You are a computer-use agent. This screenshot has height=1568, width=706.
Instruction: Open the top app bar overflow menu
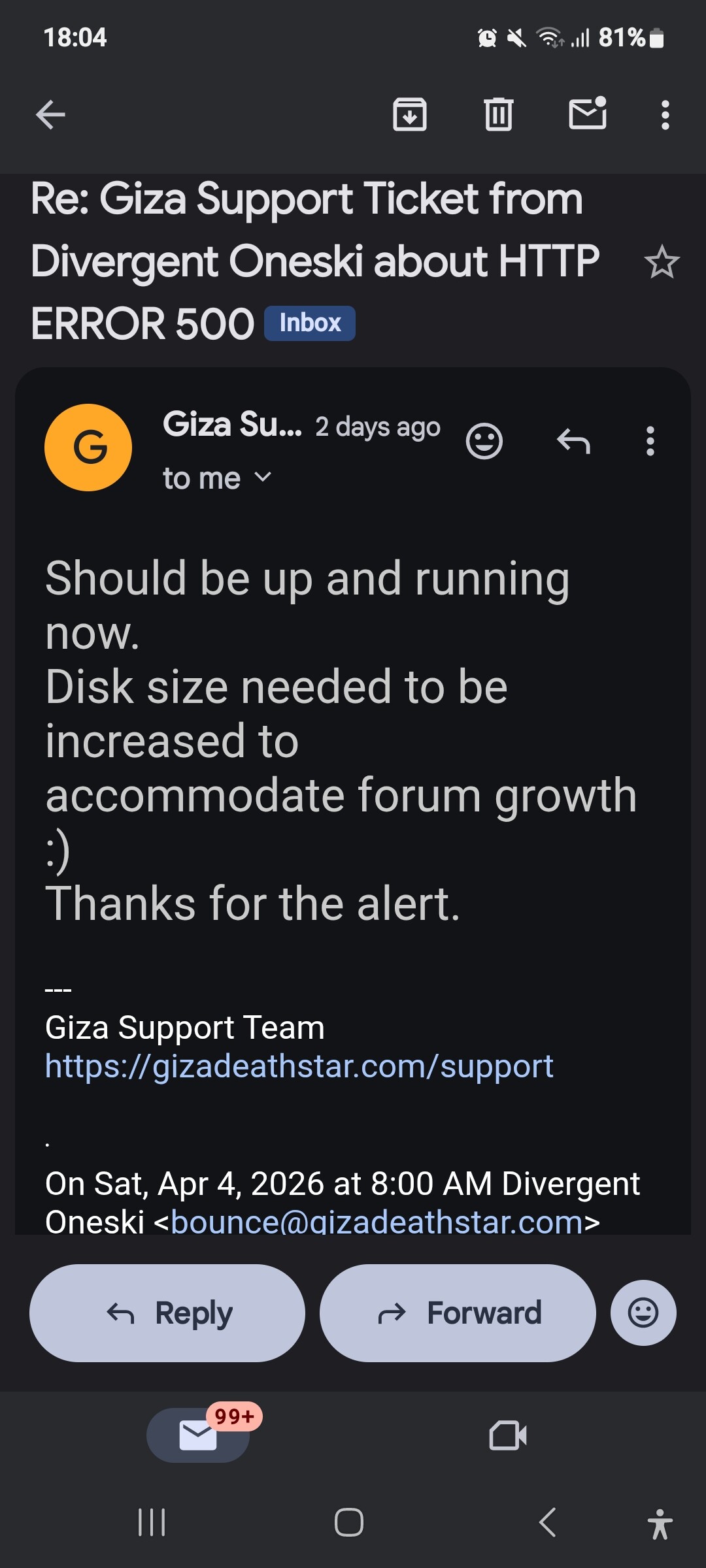[665, 115]
